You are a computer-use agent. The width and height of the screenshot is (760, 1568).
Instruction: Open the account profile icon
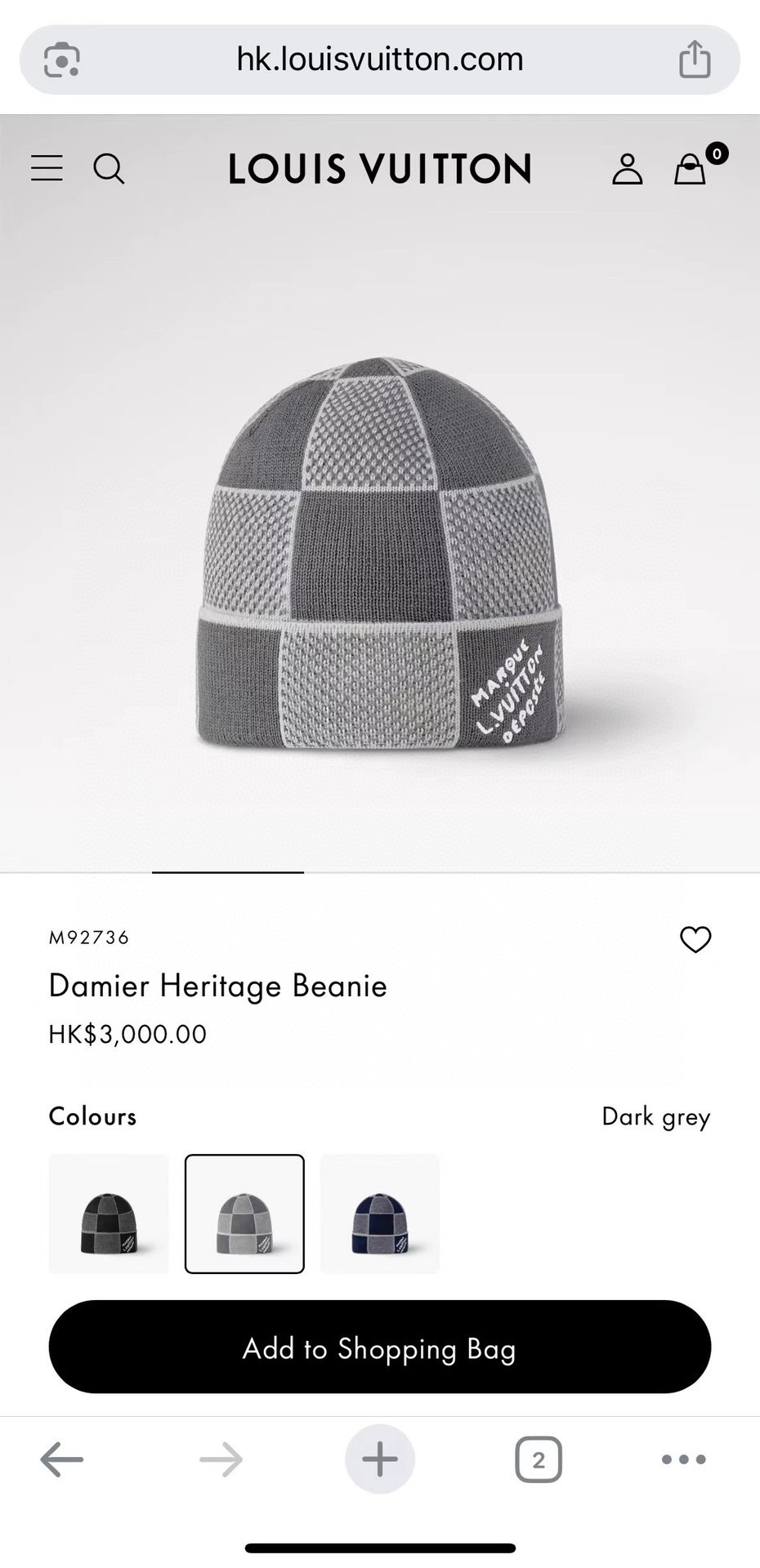[x=627, y=169]
